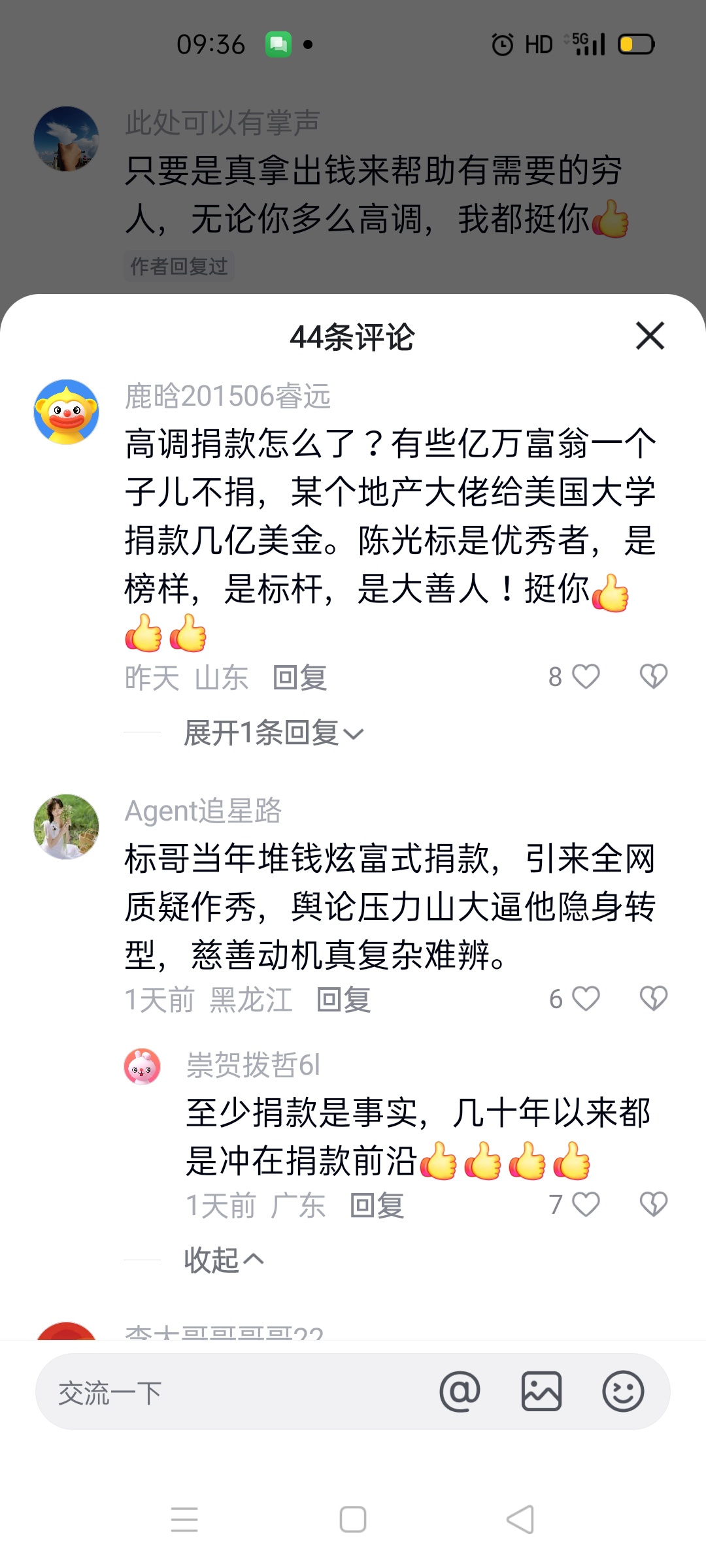Mention someone with the @ icon
This screenshot has height=1568, width=706.
pos(460,1392)
